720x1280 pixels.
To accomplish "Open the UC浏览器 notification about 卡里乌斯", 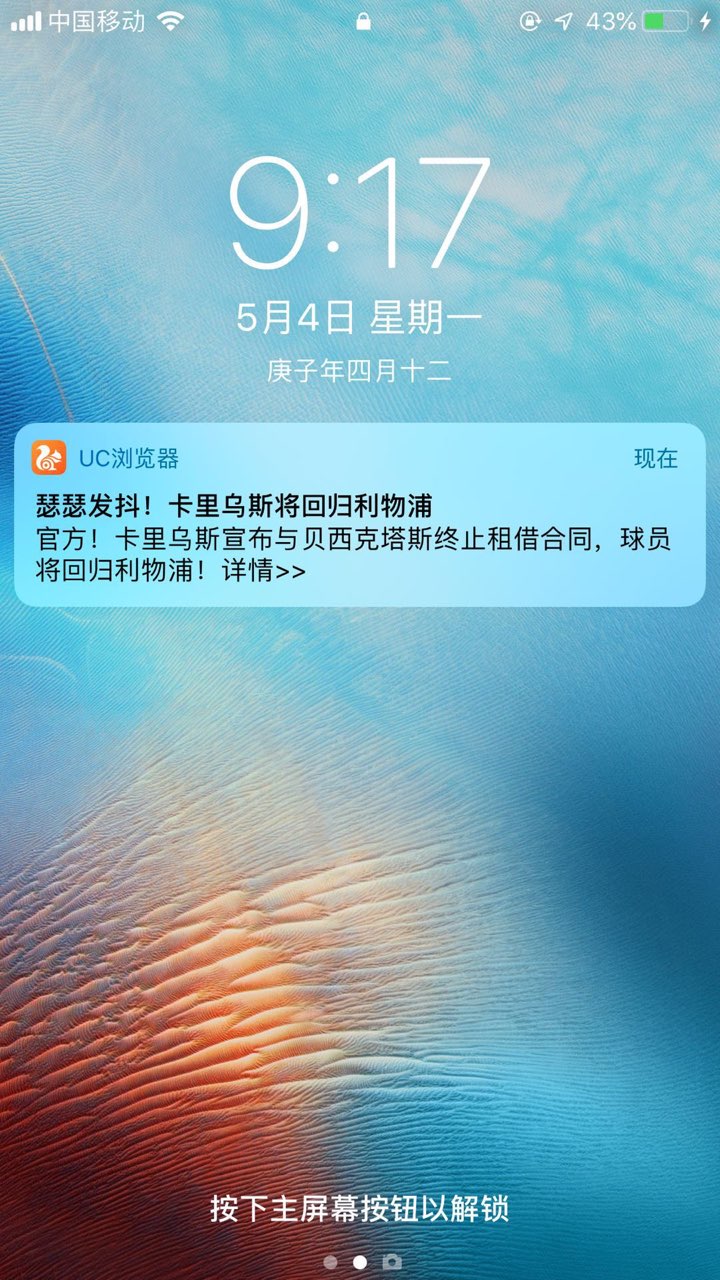I will (x=360, y=515).
